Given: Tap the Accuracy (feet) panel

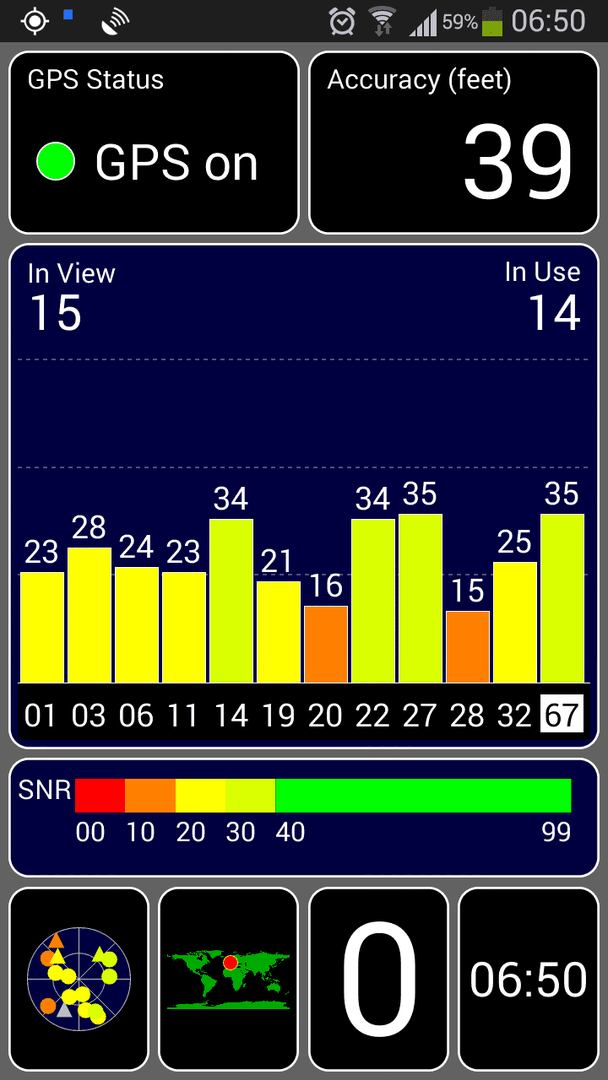Looking at the screenshot, I should coord(454,143).
